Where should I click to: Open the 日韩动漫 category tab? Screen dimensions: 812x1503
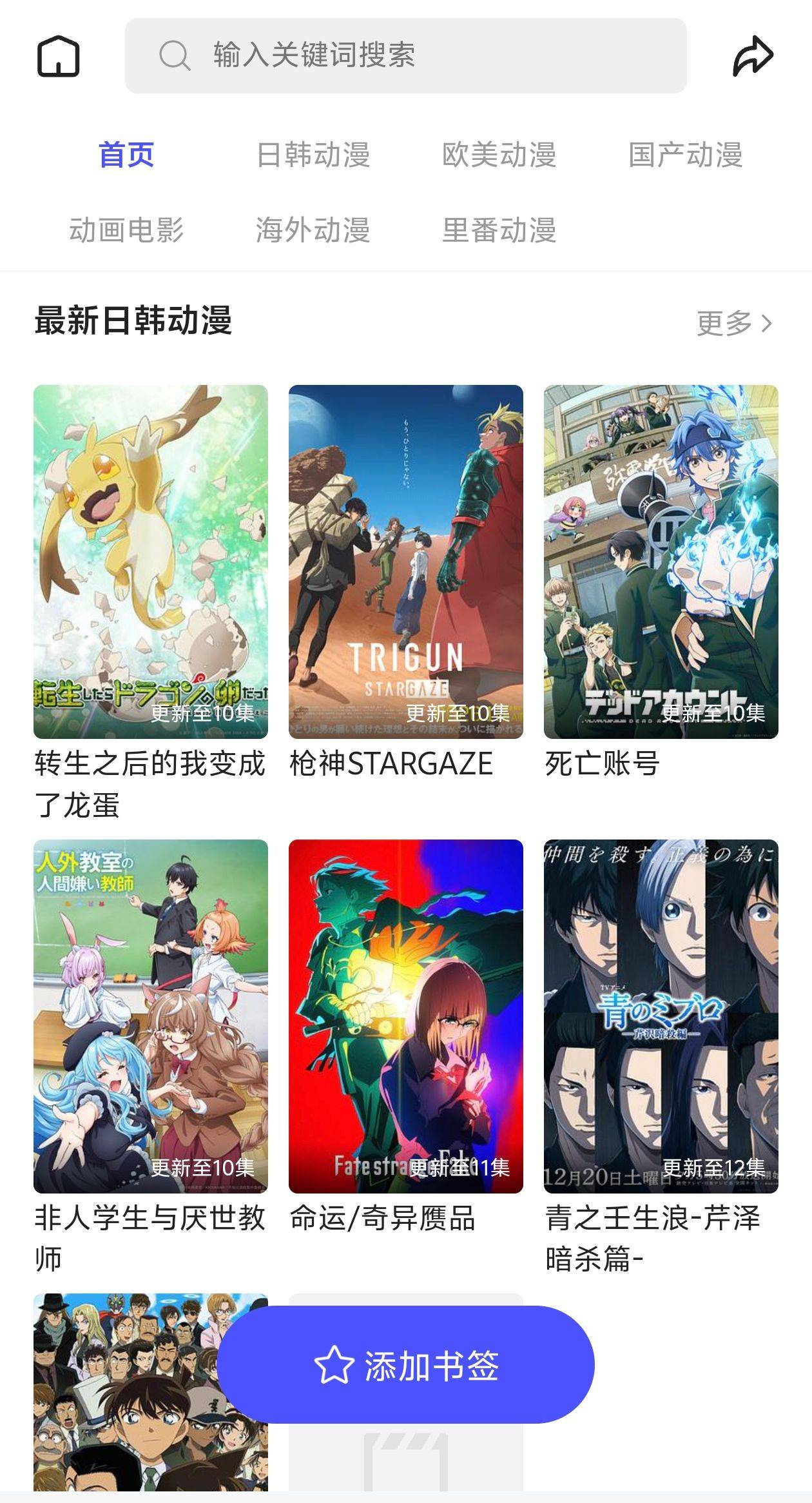[313, 155]
